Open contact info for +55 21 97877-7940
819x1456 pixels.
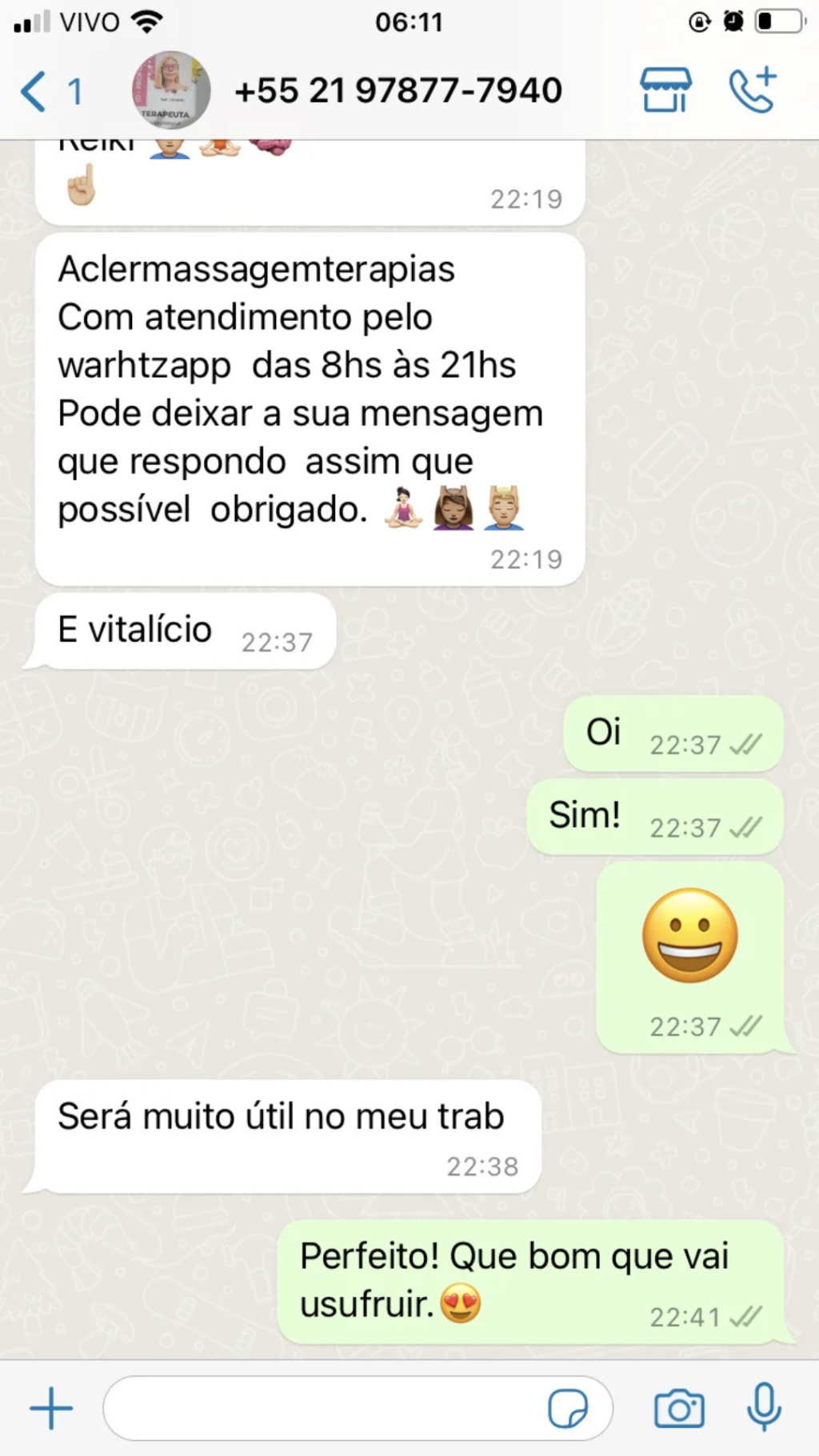click(398, 90)
